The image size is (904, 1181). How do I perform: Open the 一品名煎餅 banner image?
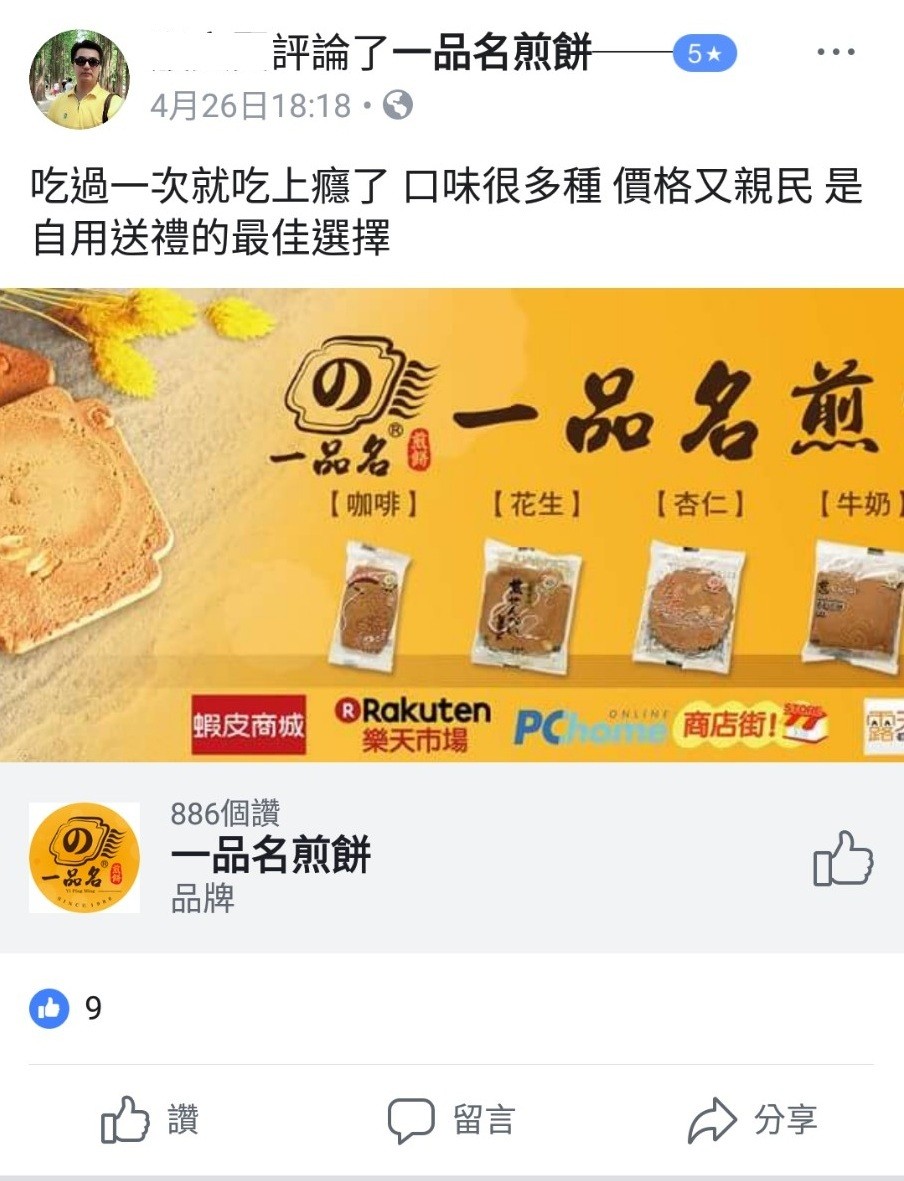point(452,524)
